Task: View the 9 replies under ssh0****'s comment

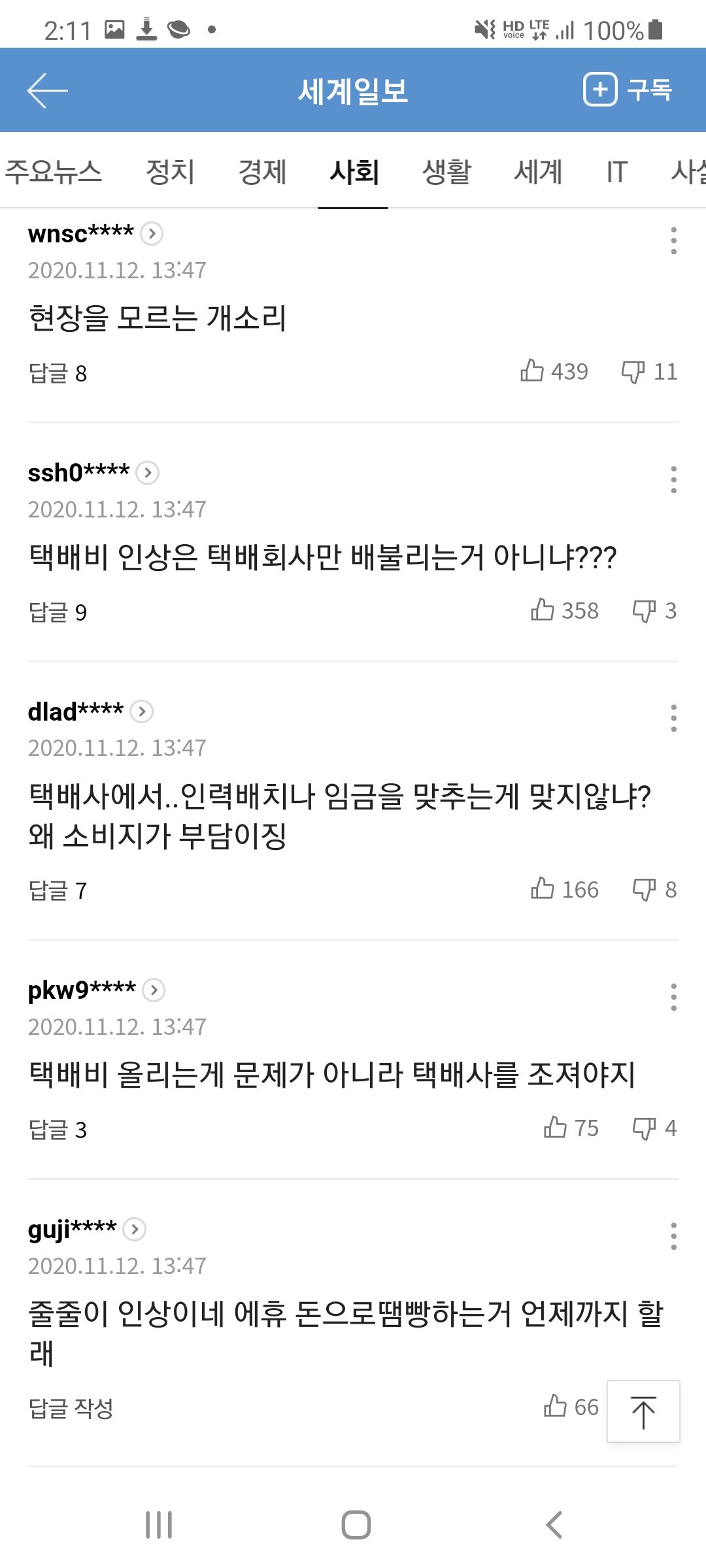Action: 58,612
